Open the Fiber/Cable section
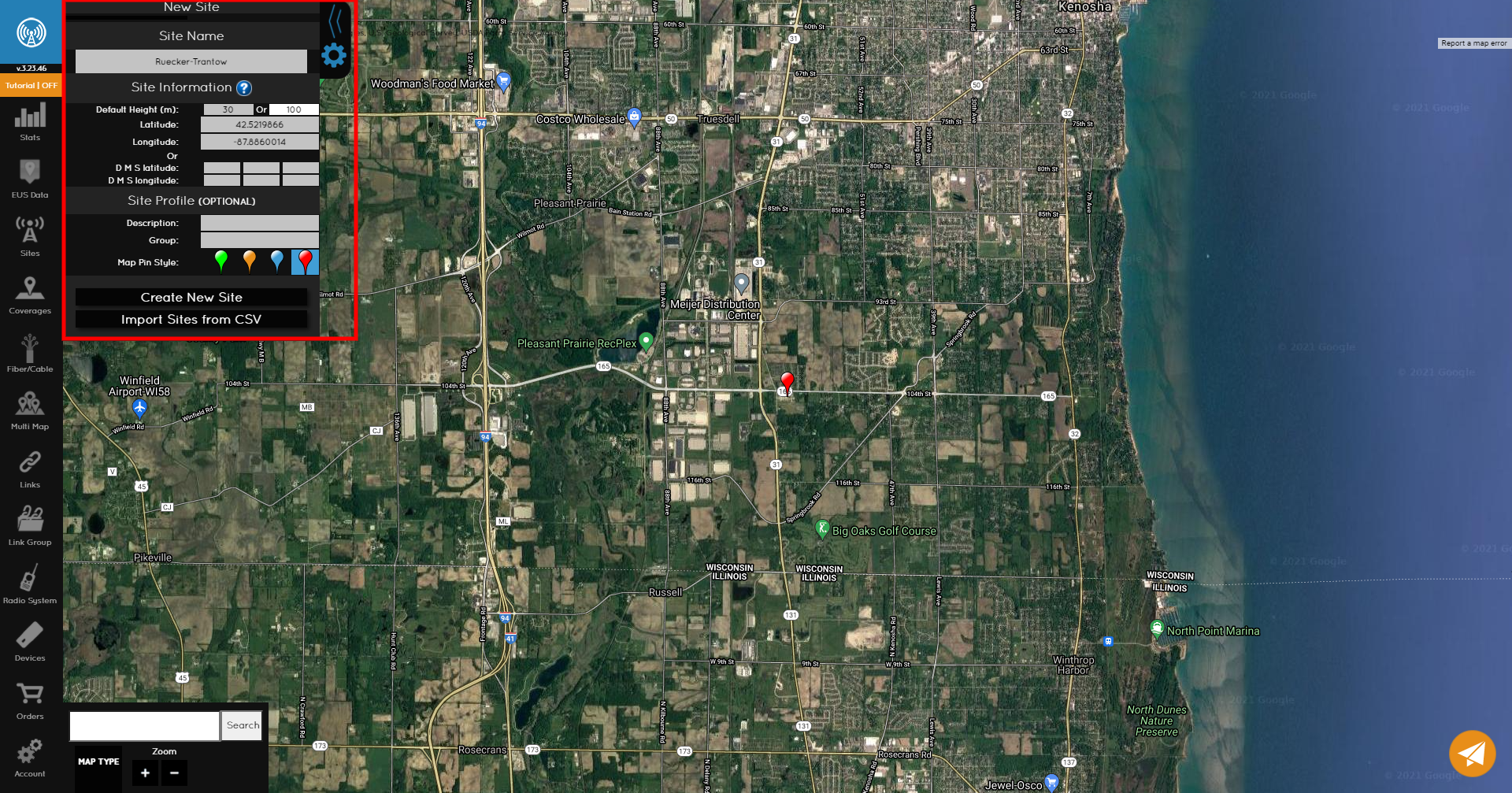Viewport: 1512px width, 793px height. click(x=30, y=353)
